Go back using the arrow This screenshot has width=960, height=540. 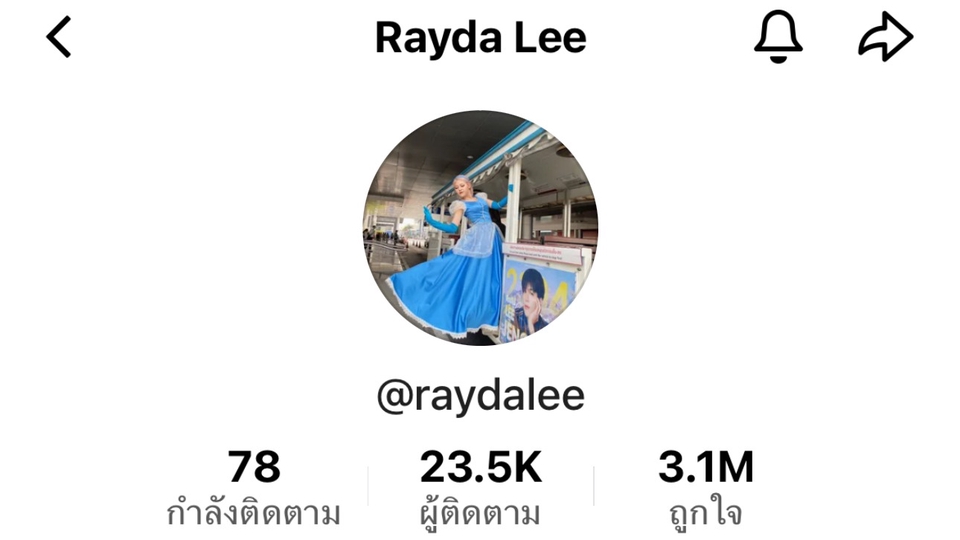tap(59, 38)
